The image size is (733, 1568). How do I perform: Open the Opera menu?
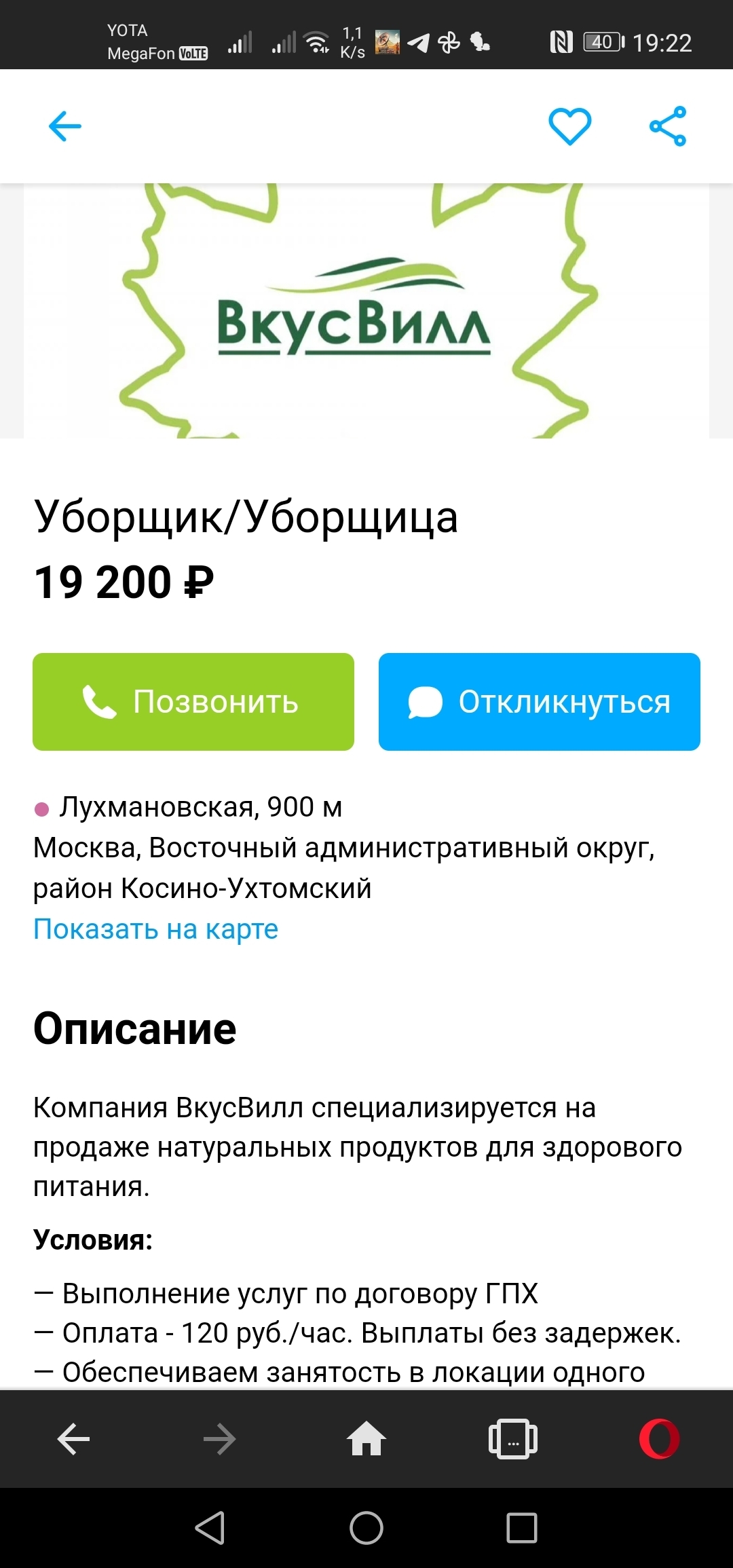(x=659, y=1438)
